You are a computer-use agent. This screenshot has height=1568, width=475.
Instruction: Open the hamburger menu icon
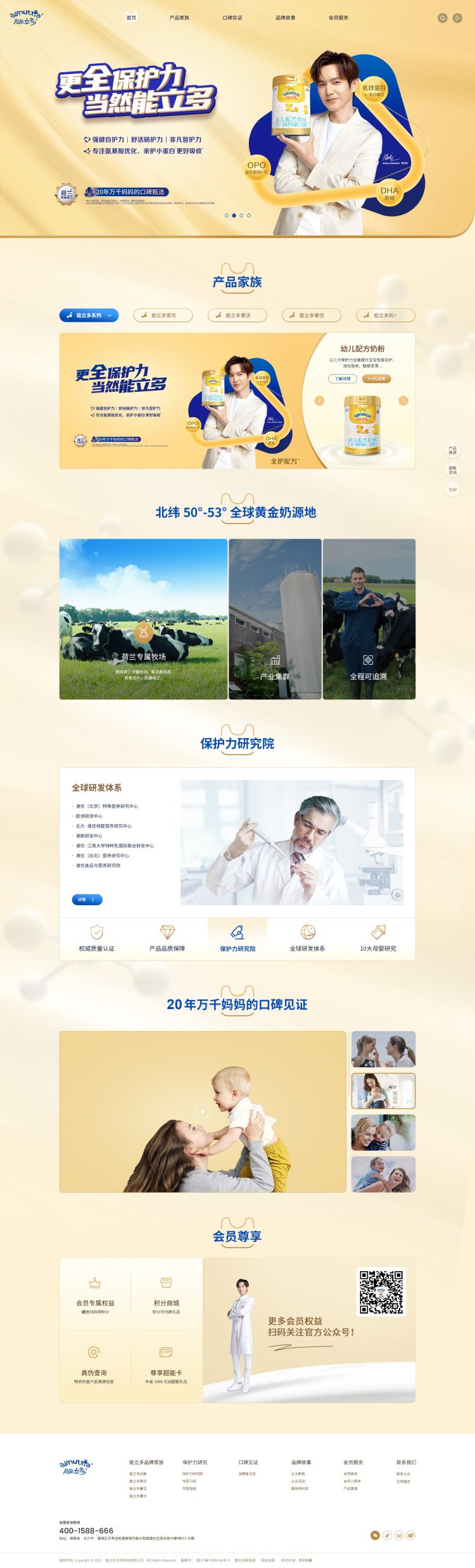(x=457, y=18)
